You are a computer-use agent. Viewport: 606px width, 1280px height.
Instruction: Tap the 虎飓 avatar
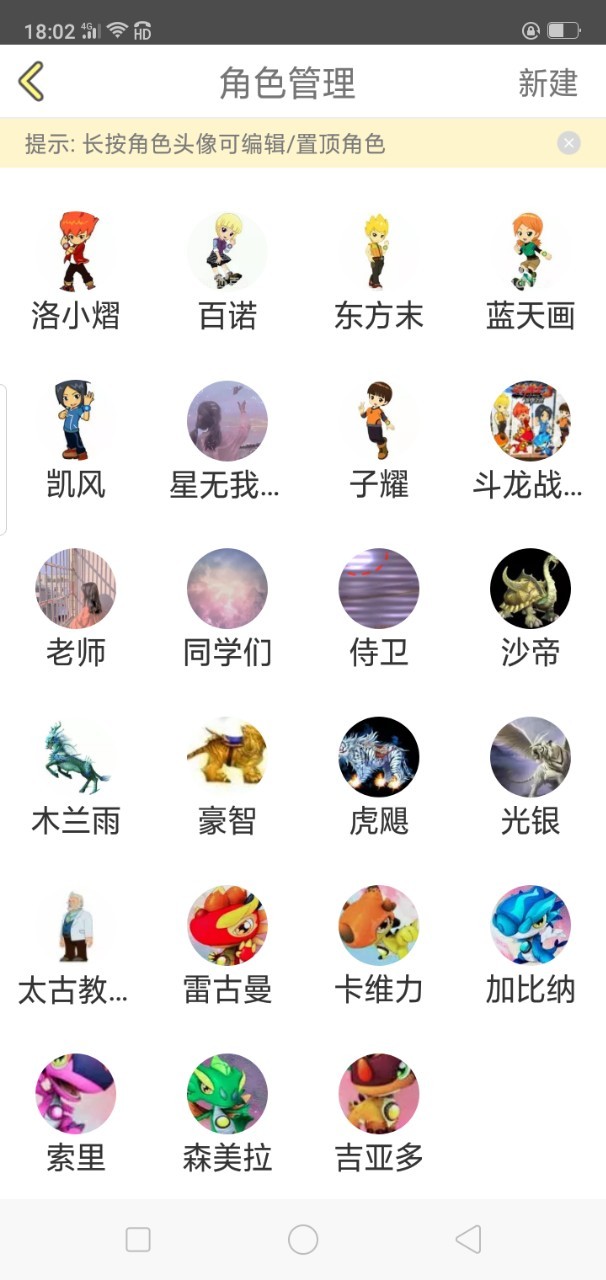coord(379,757)
